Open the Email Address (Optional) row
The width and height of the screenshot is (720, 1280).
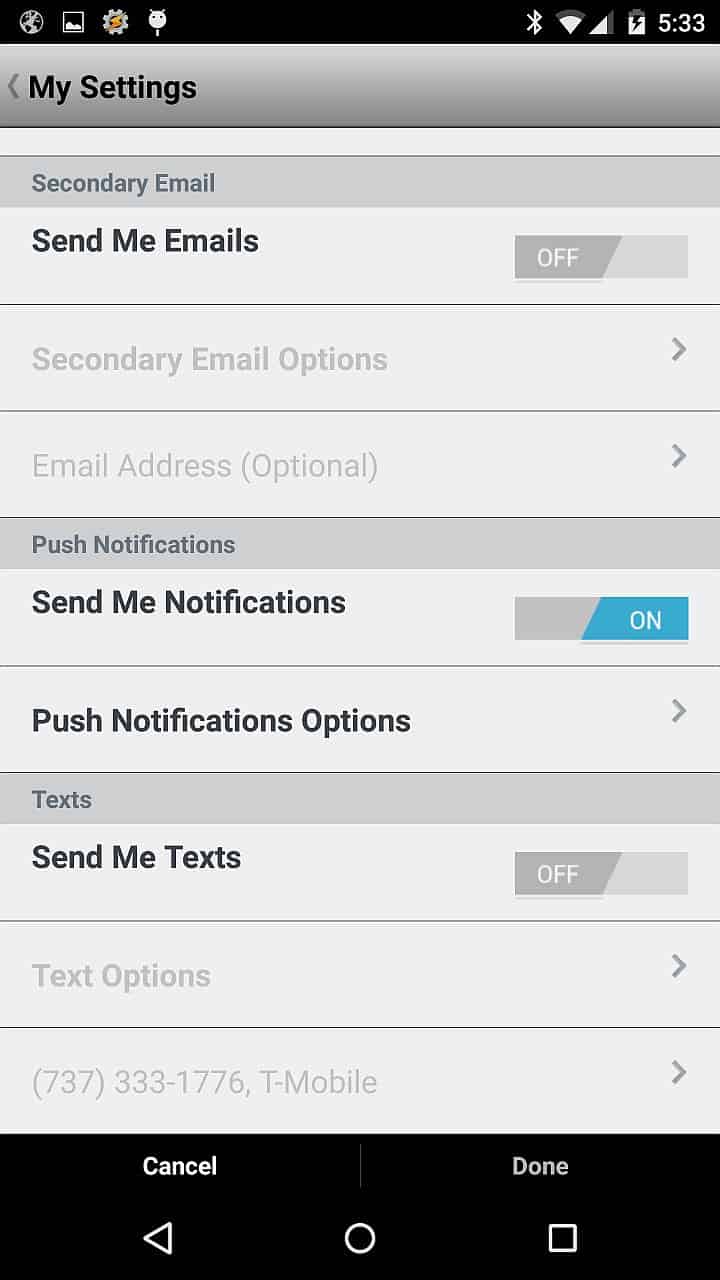tap(360, 465)
